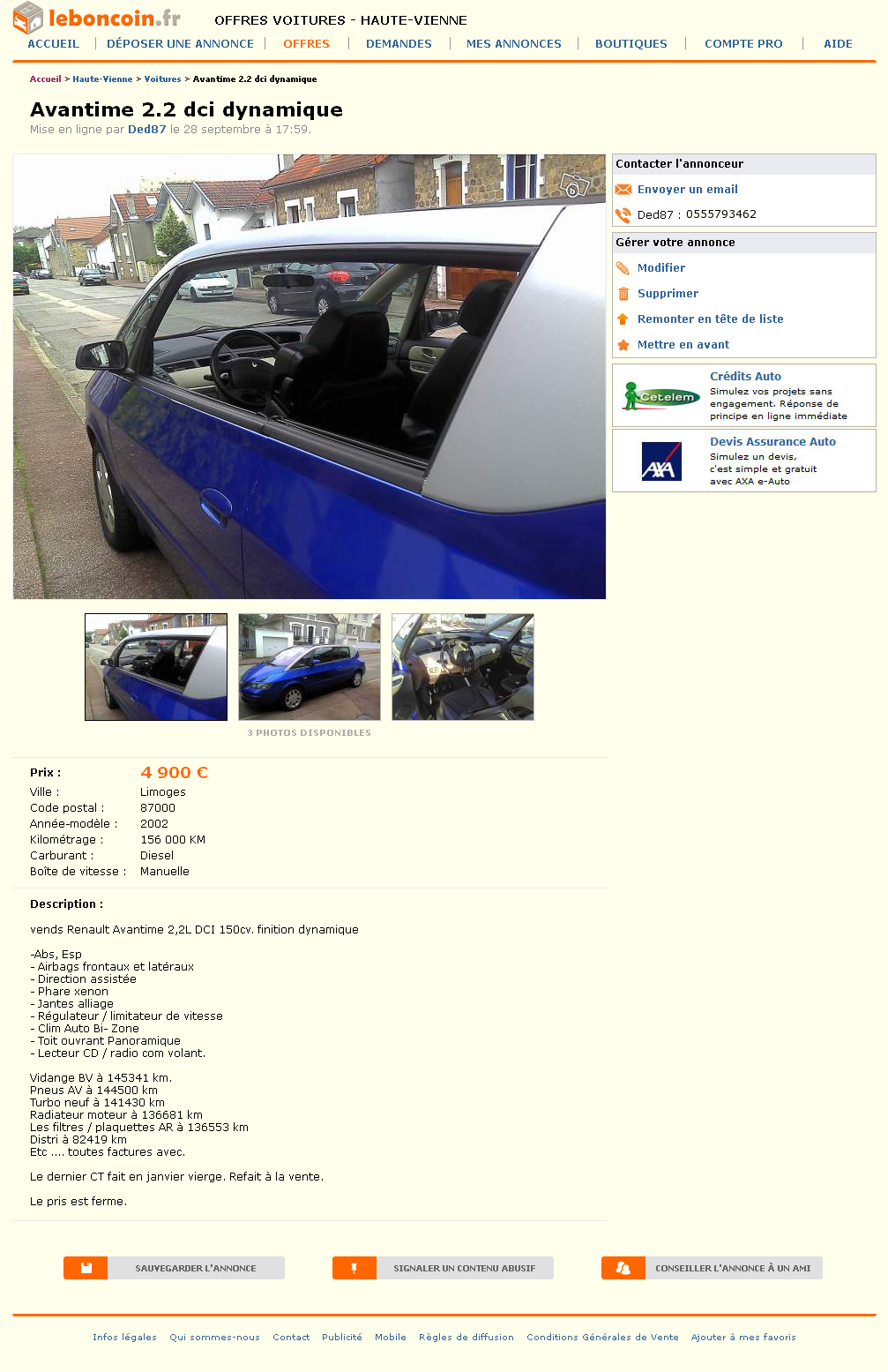Screen dimensions: 888x1372
Task: Go to the Accueil navigation tab
Action: (53, 43)
